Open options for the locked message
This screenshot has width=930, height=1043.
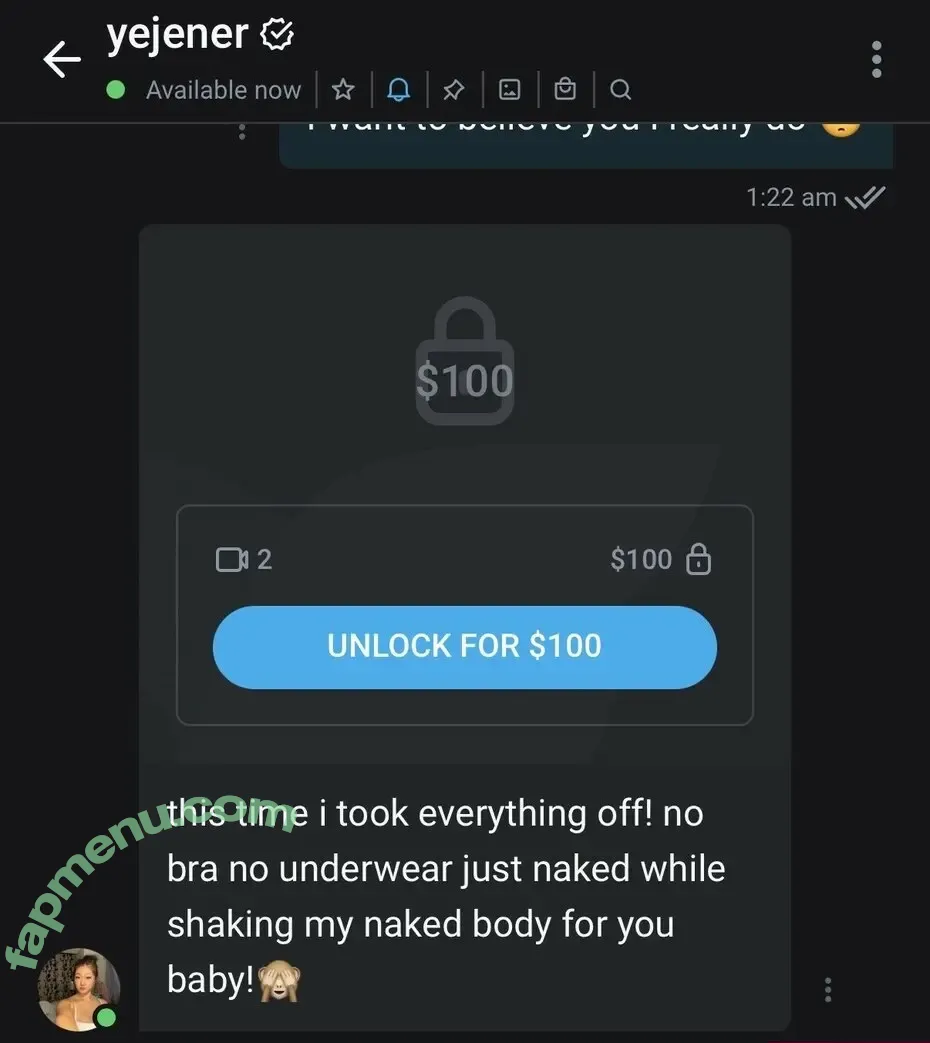pos(828,989)
